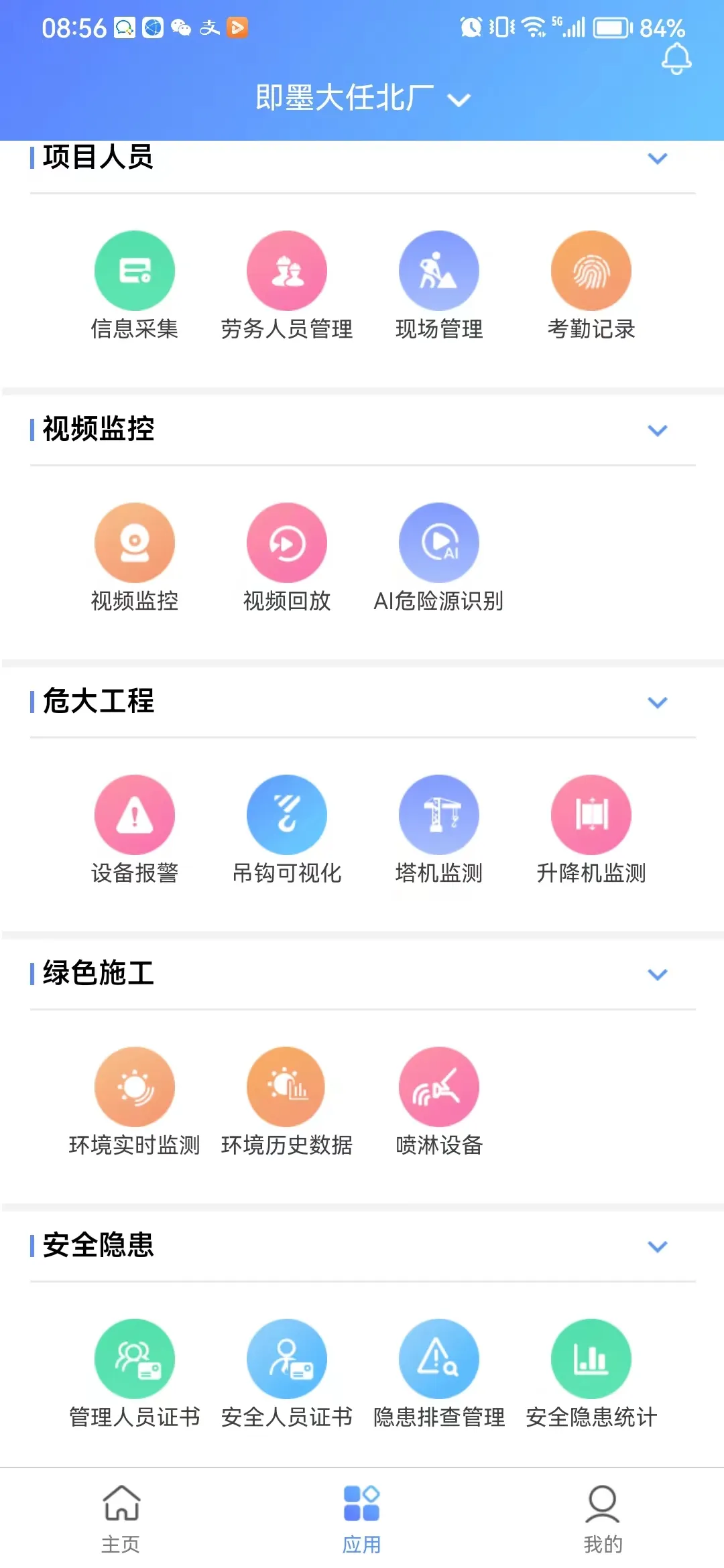The image size is (724, 1568).
Task: View 升降机监测
Action: click(591, 815)
